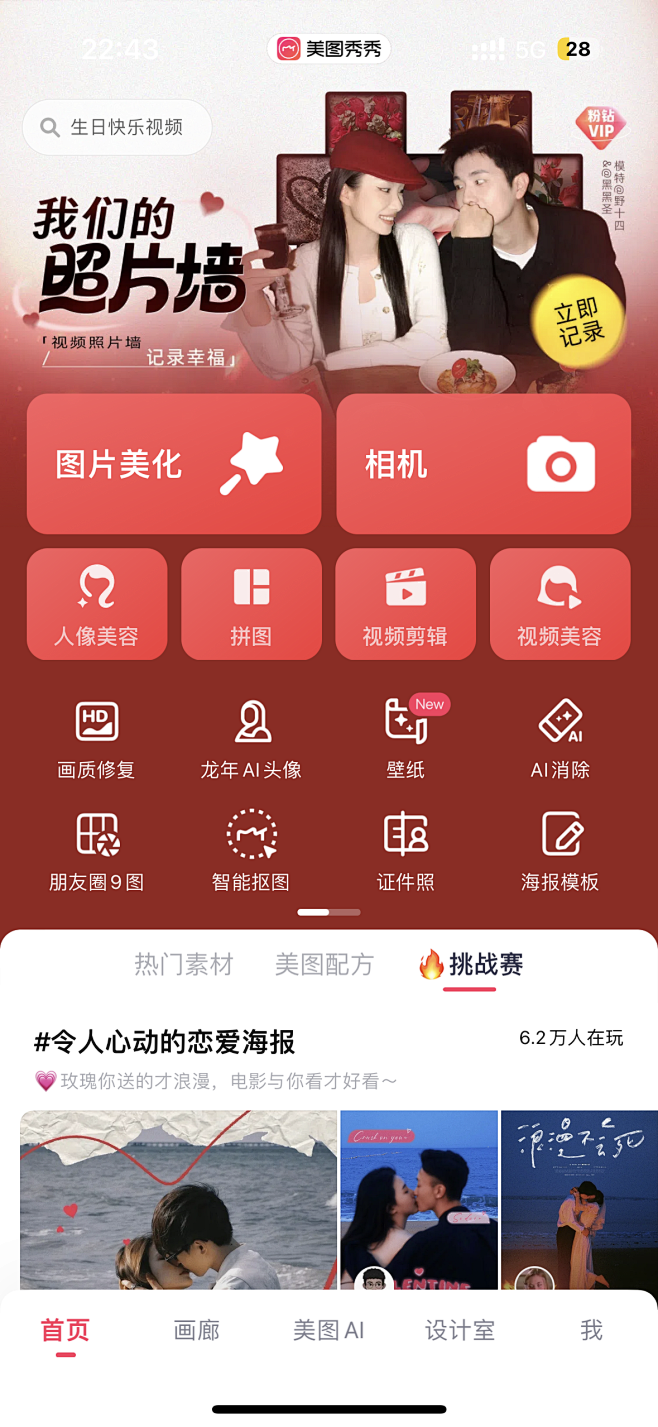Use the AI消除 removal tool
Image resolution: width=658 pixels, height=1427 pixels.
click(560, 740)
